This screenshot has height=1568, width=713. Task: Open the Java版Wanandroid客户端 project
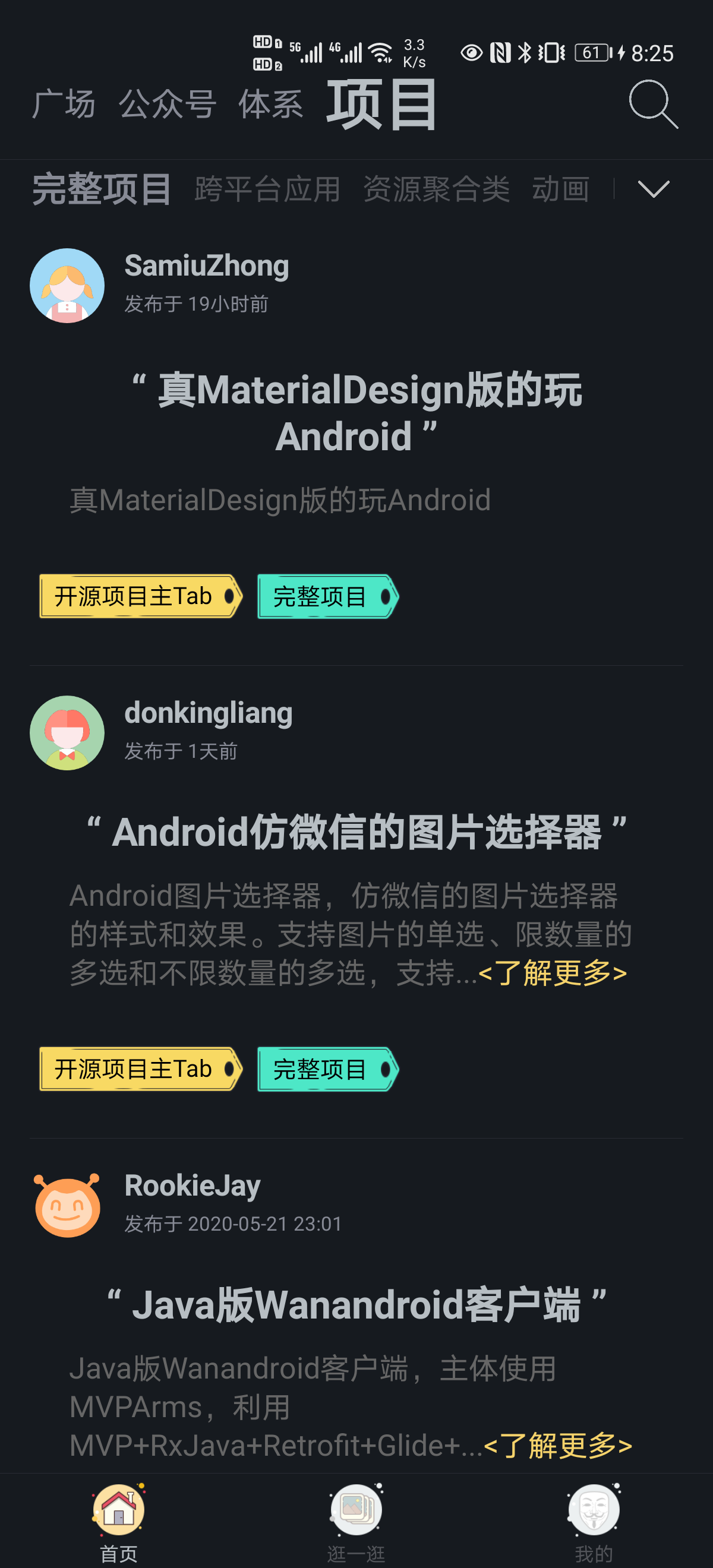click(x=356, y=1305)
